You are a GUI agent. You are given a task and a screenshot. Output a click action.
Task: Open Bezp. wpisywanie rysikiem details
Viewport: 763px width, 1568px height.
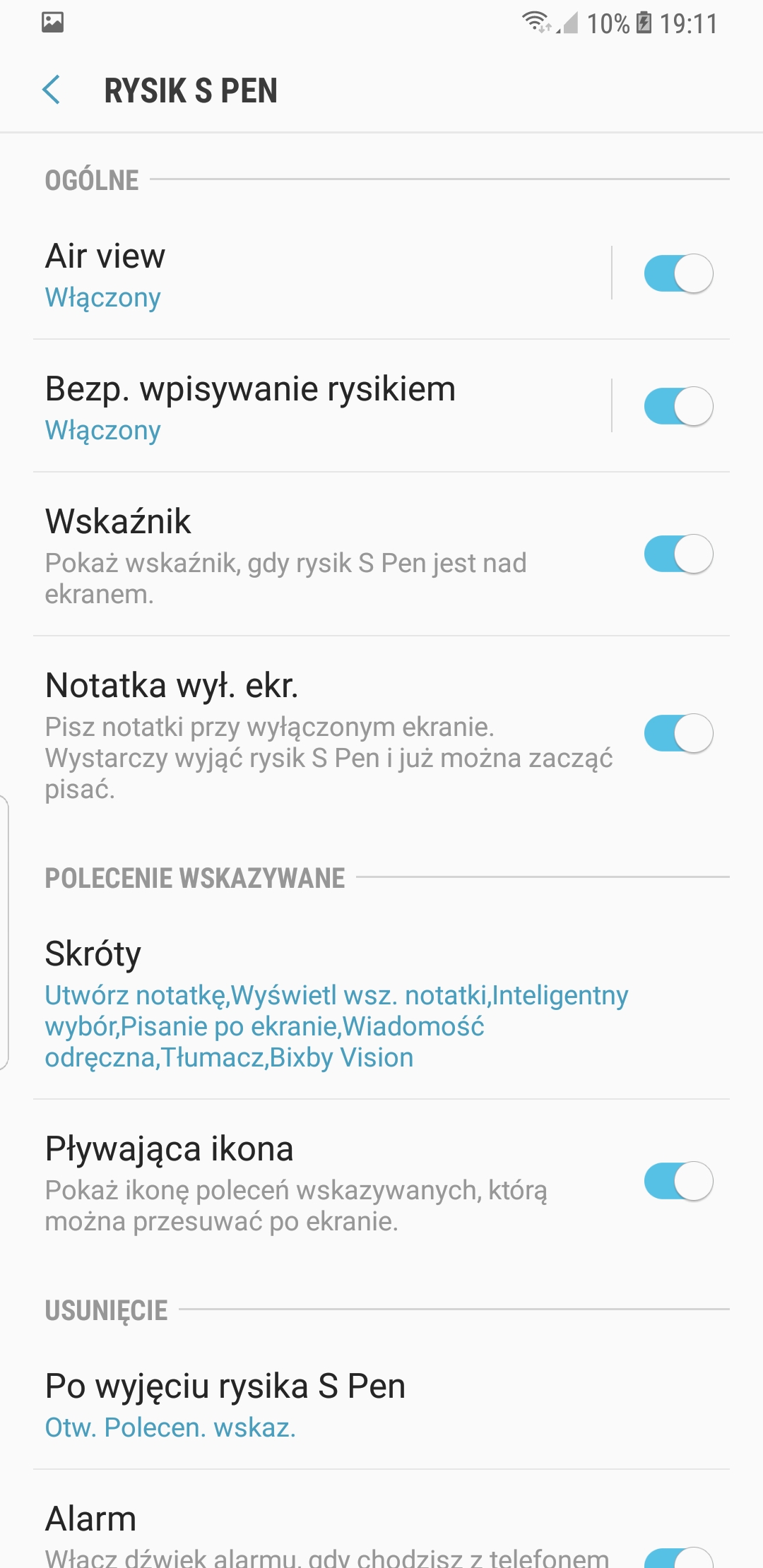point(321,407)
